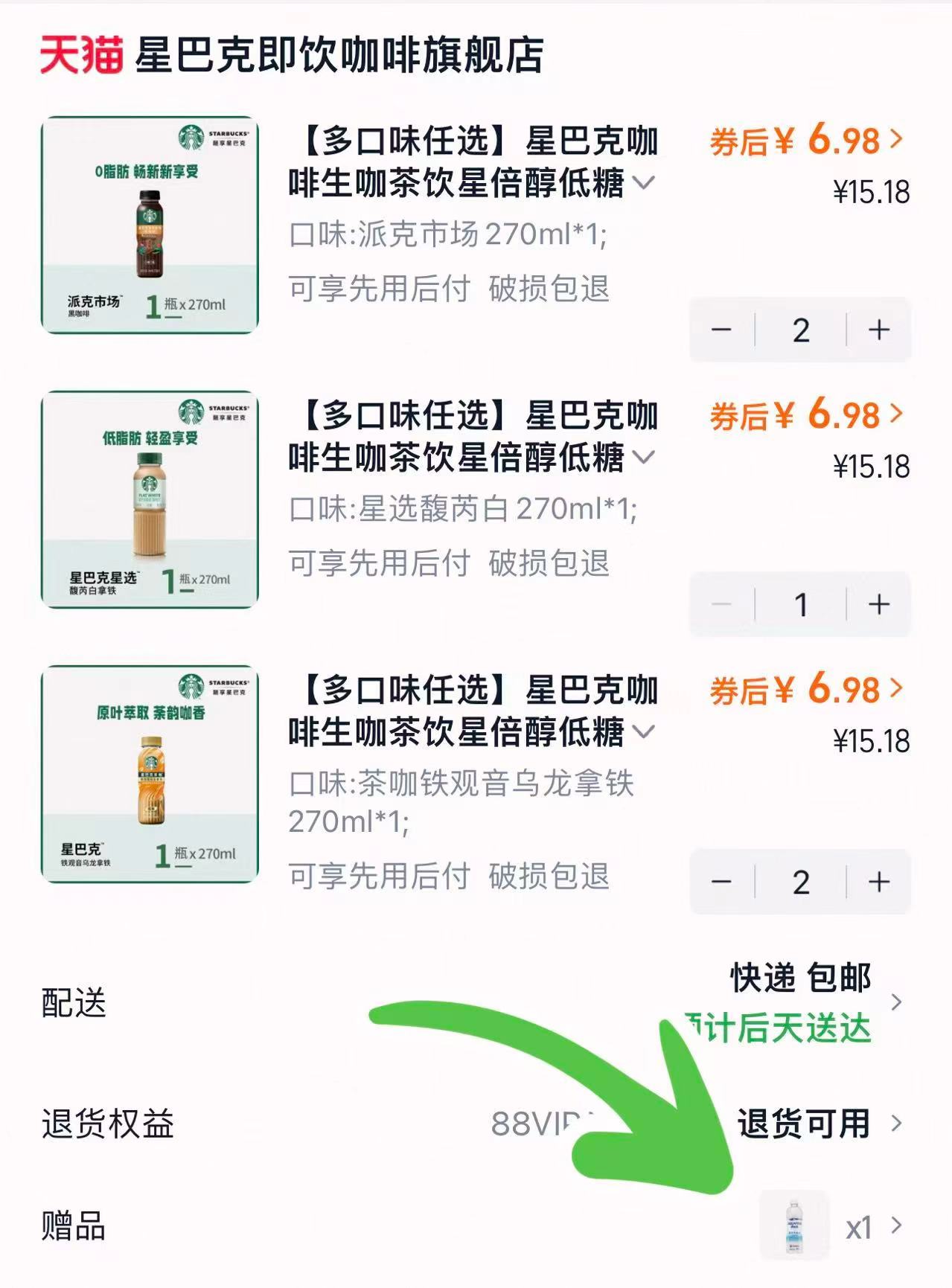Tap the plus icon for 铁观音乌龙拿铁 item

coord(880,881)
